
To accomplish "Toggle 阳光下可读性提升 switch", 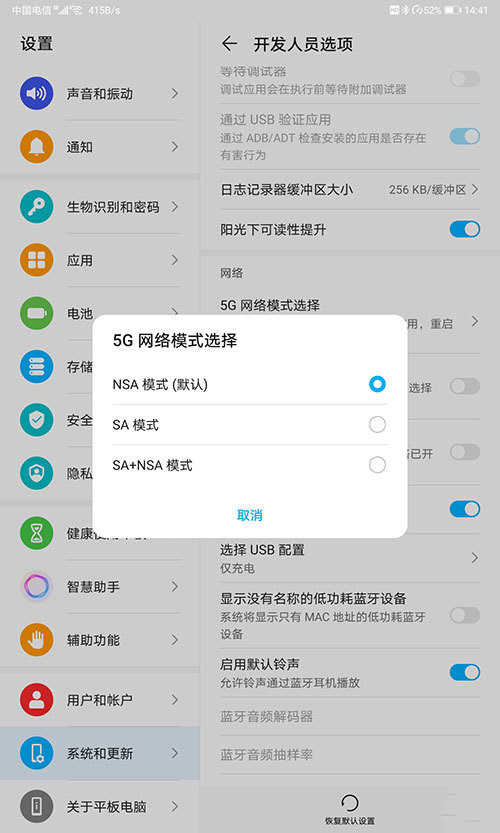I will [x=464, y=230].
